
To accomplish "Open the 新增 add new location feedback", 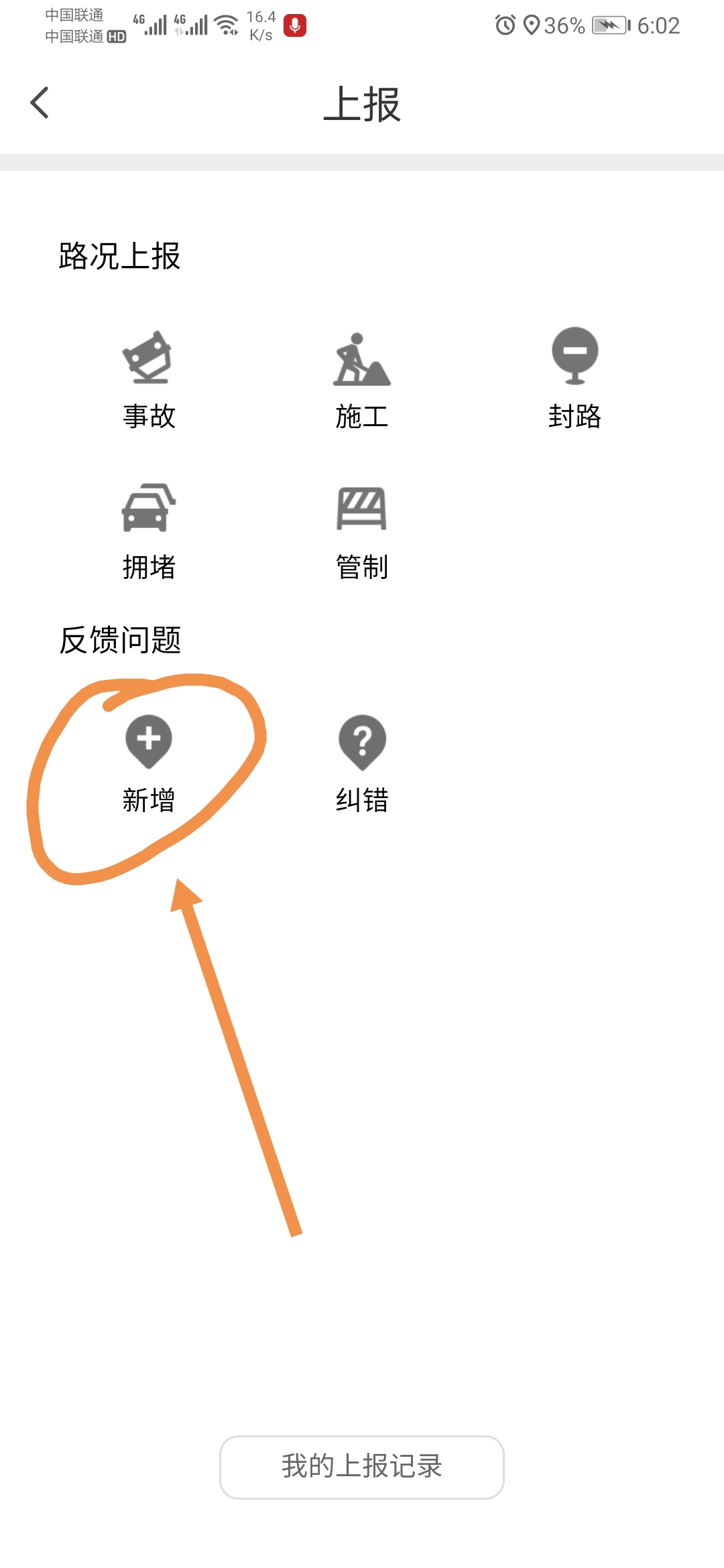I will [149, 744].
